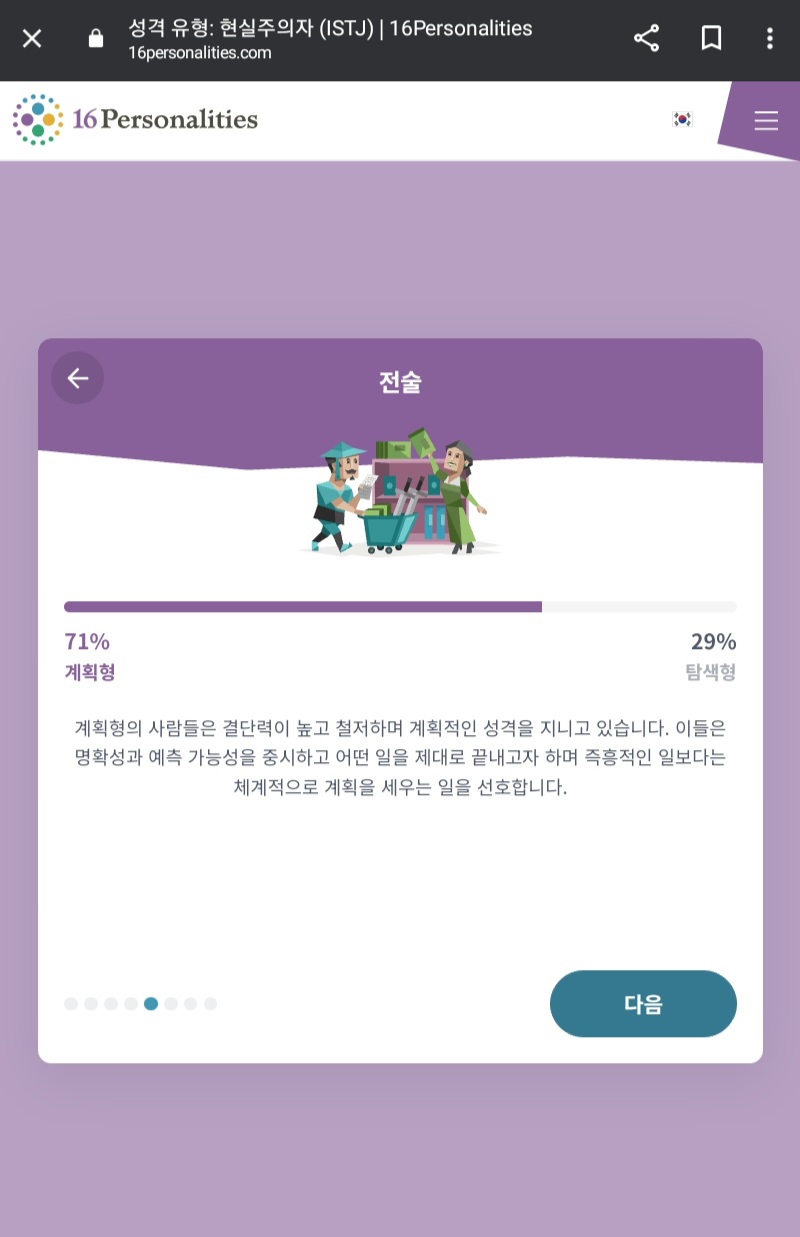Jump to the first page indicator dot
The height and width of the screenshot is (1237, 800).
71,1004
